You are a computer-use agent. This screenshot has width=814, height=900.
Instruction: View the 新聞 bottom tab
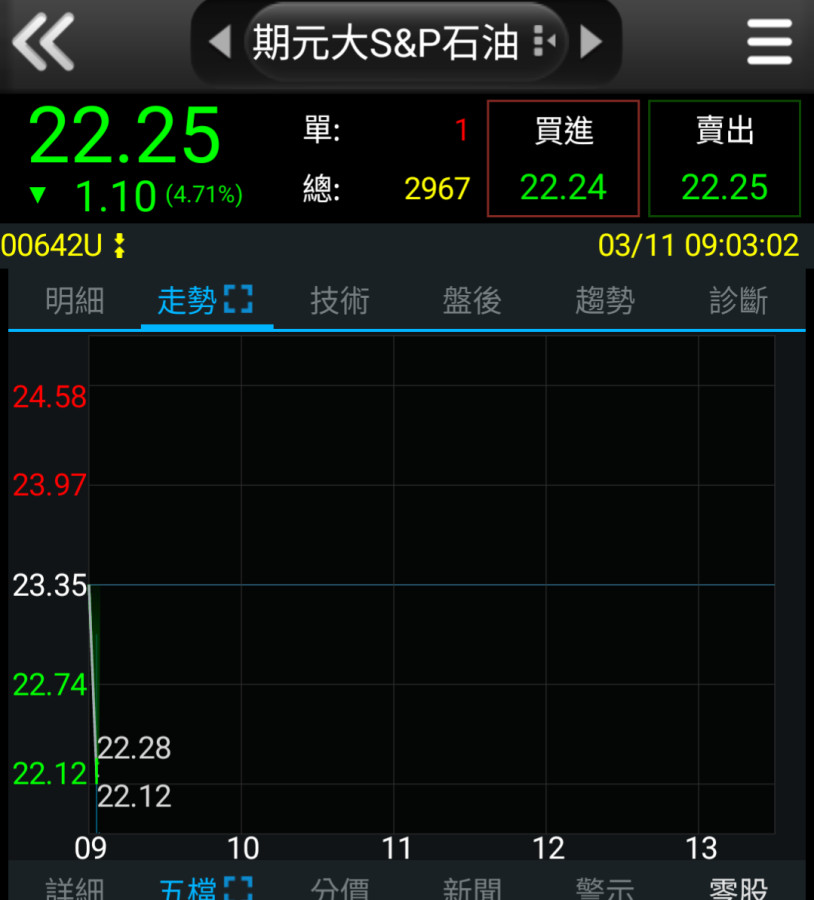(472, 888)
